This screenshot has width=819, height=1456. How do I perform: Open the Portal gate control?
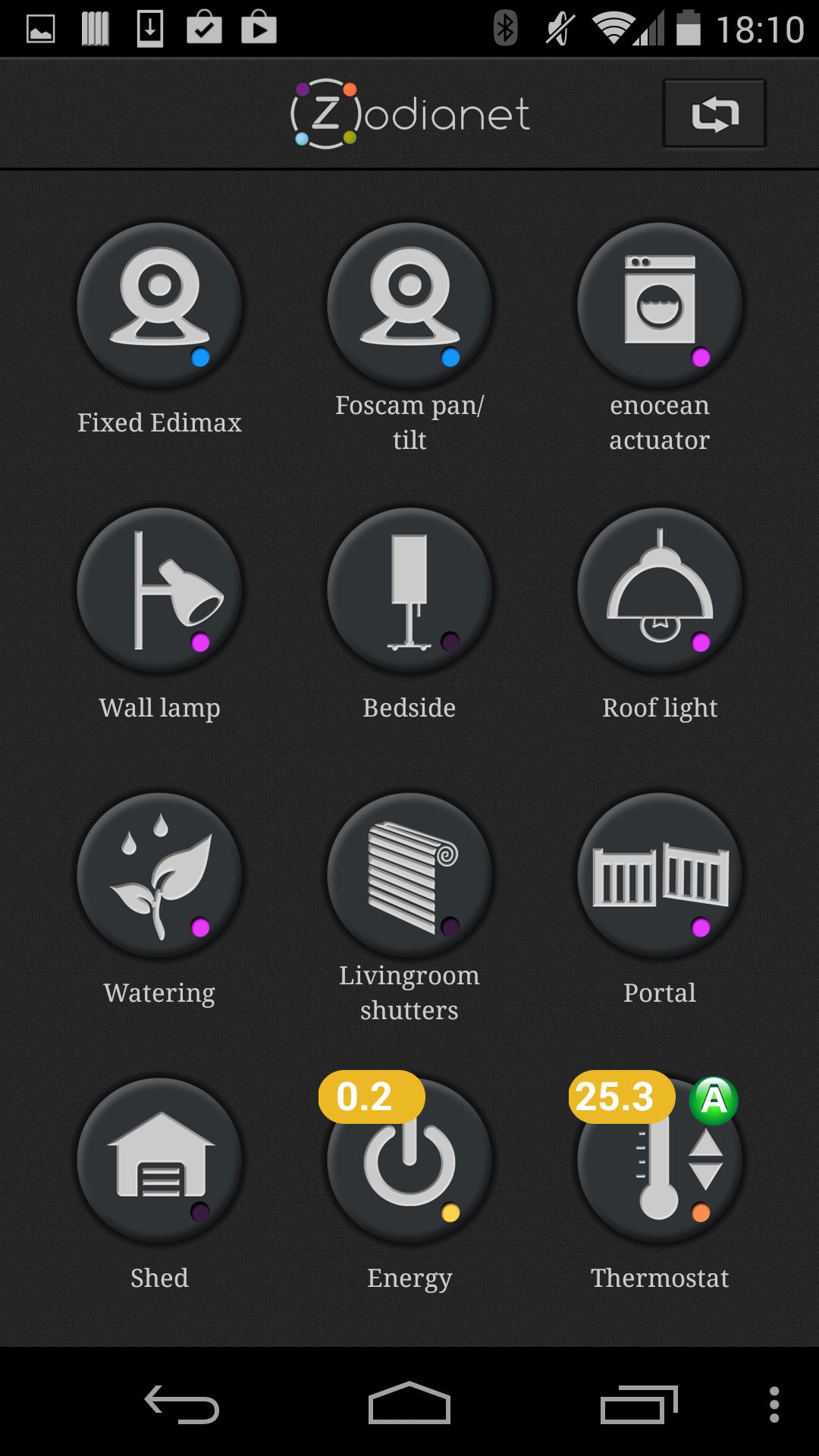pyautogui.click(x=660, y=876)
